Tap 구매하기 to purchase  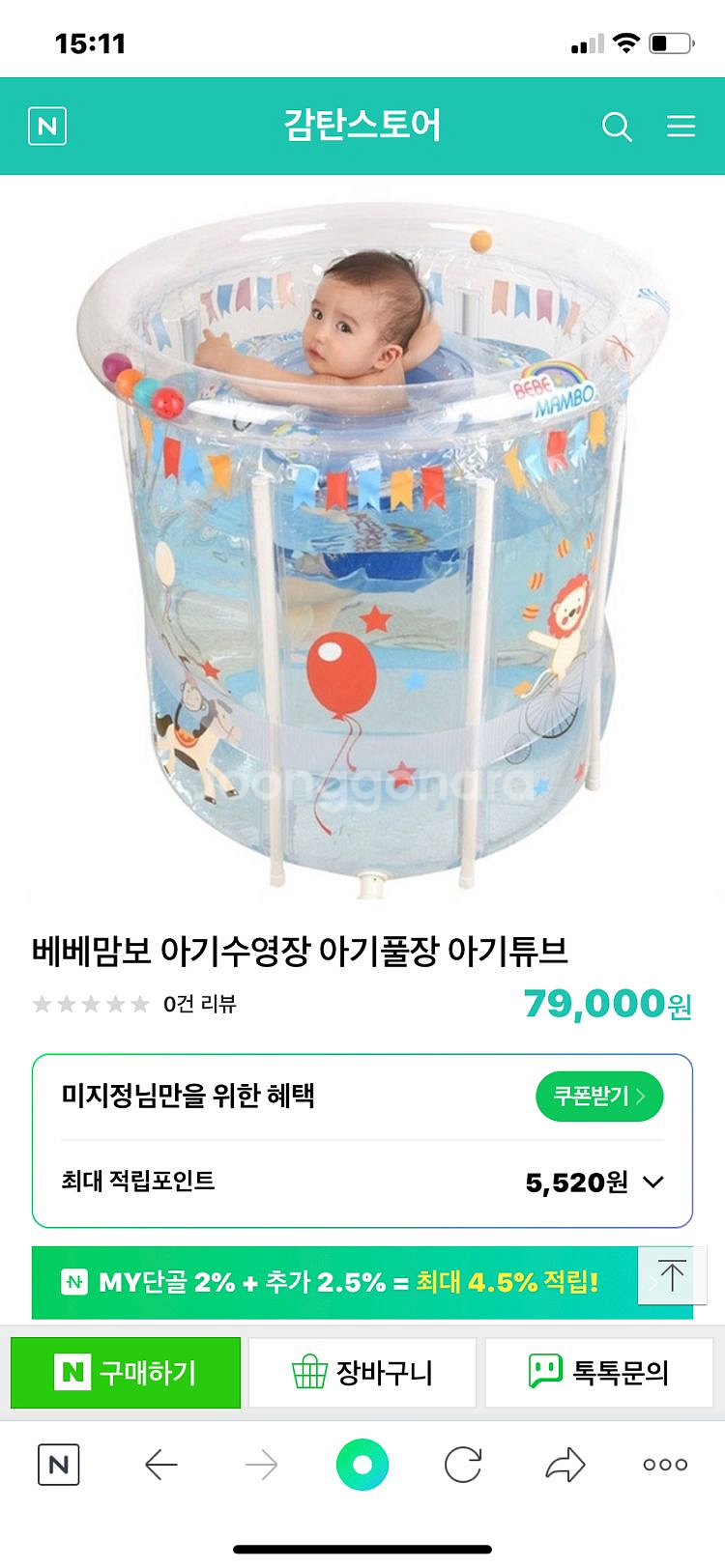coord(126,1373)
